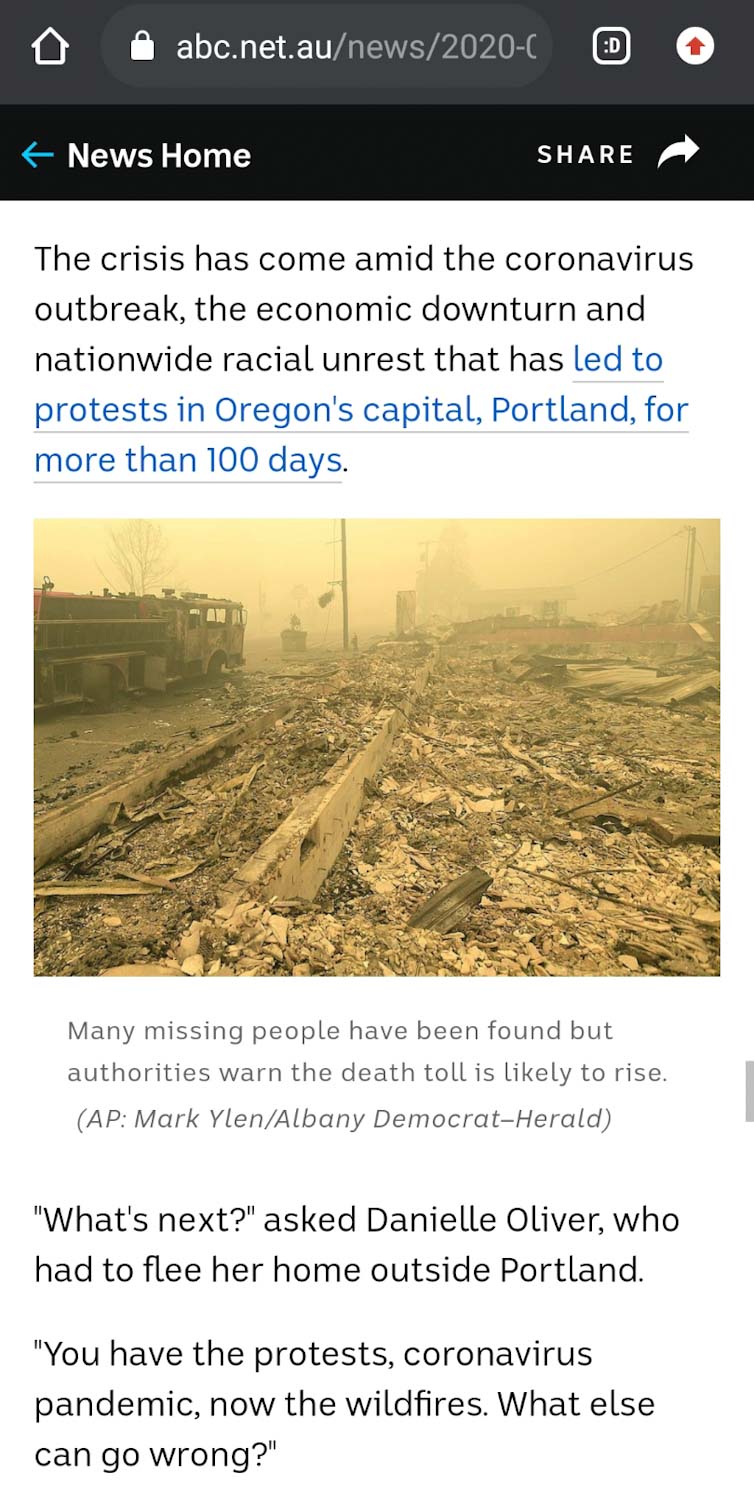Viewport: 754px width, 1500px height.
Task: Open the browser tab switcher
Action: [611, 46]
